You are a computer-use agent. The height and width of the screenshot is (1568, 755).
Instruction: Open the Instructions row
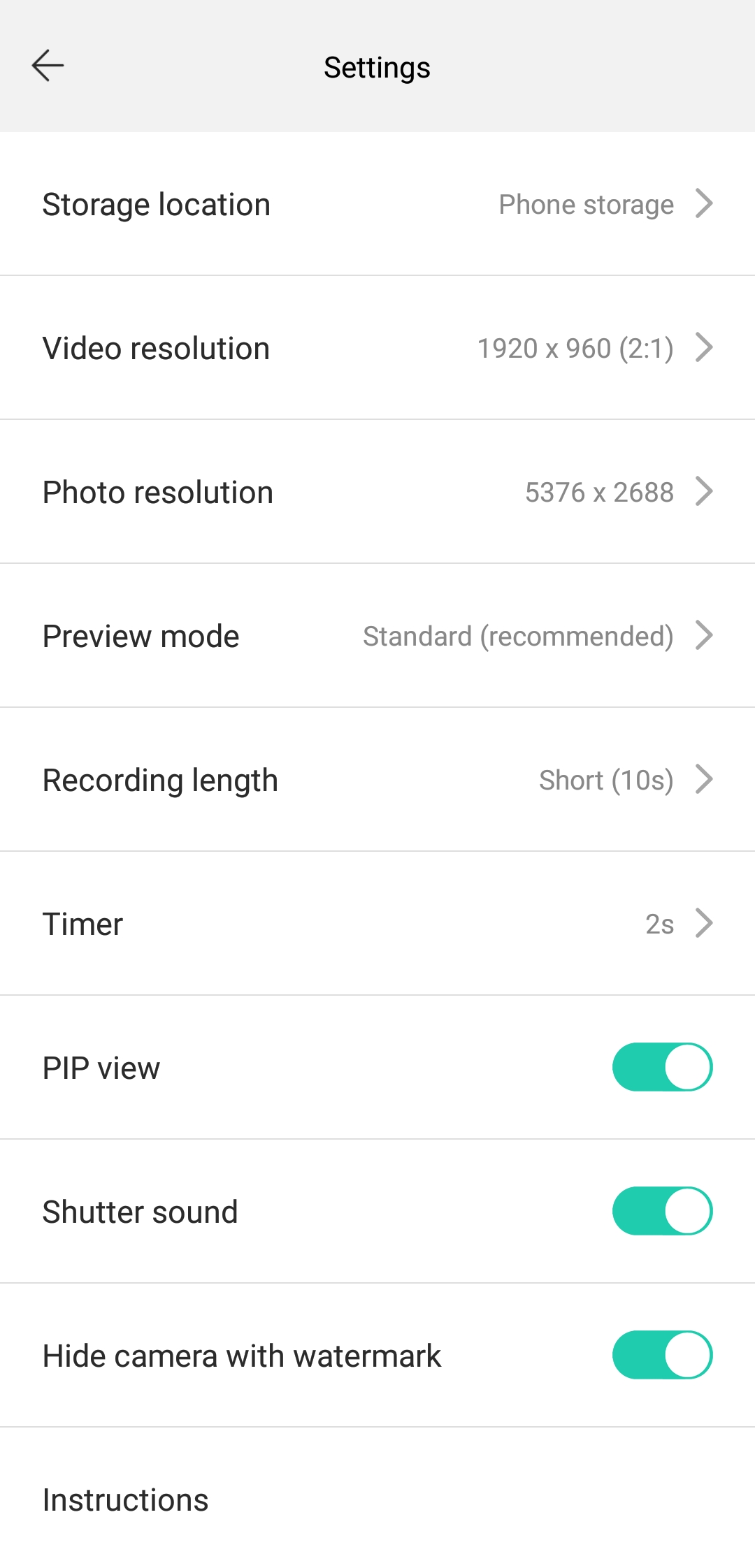coord(377,1500)
